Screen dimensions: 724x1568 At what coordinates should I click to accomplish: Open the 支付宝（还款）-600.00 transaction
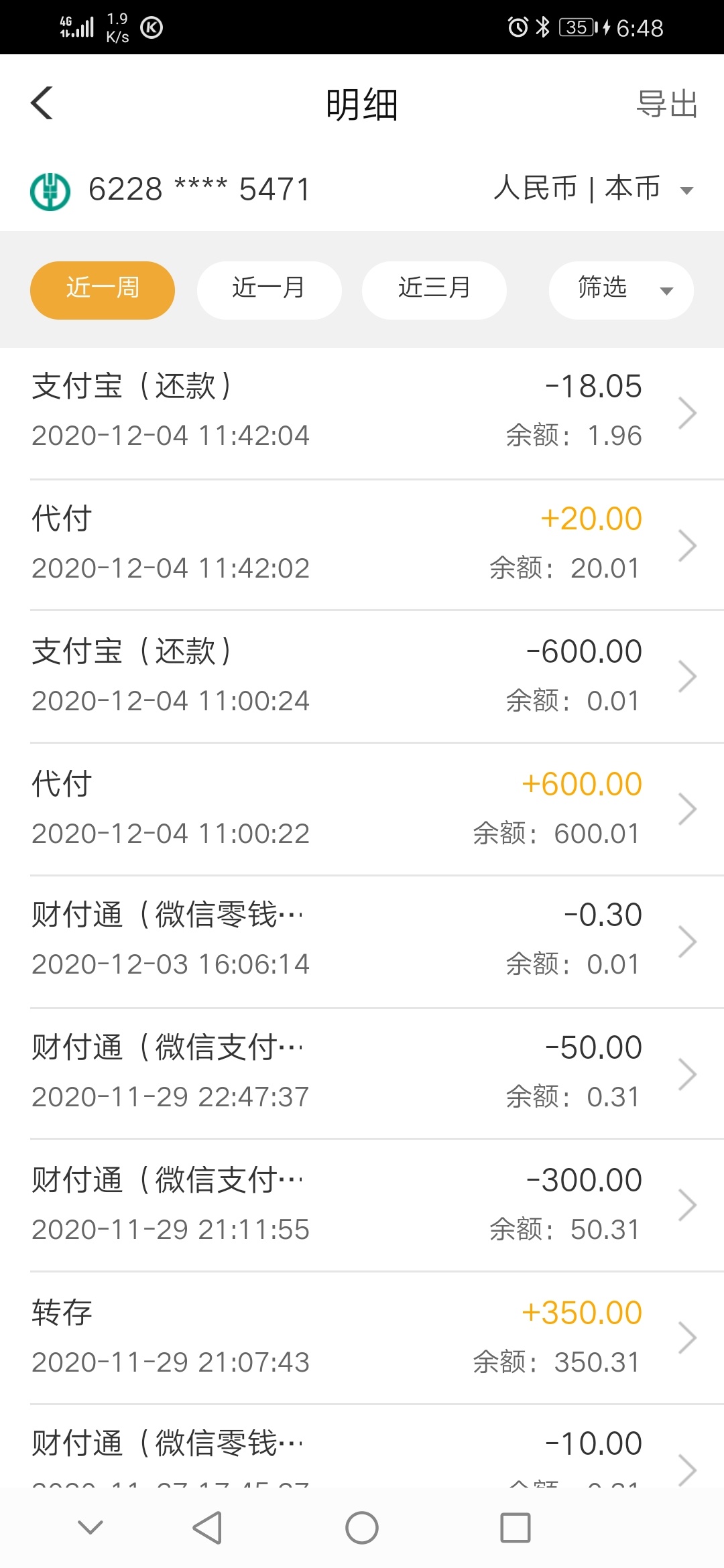pyautogui.click(x=362, y=677)
